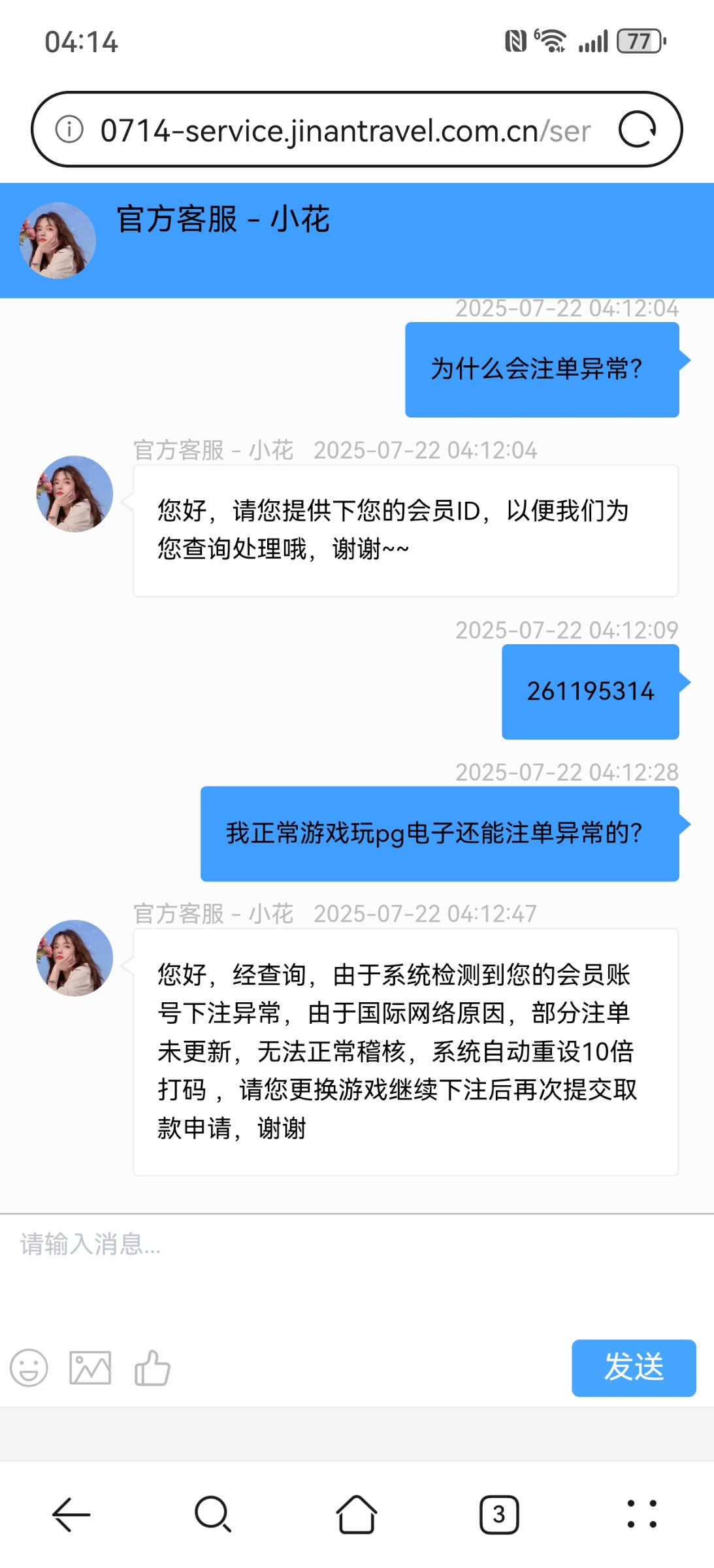This screenshot has width=714, height=1568.
Task: Go back with the browser back arrow
Action: (x=71, y=1514)
